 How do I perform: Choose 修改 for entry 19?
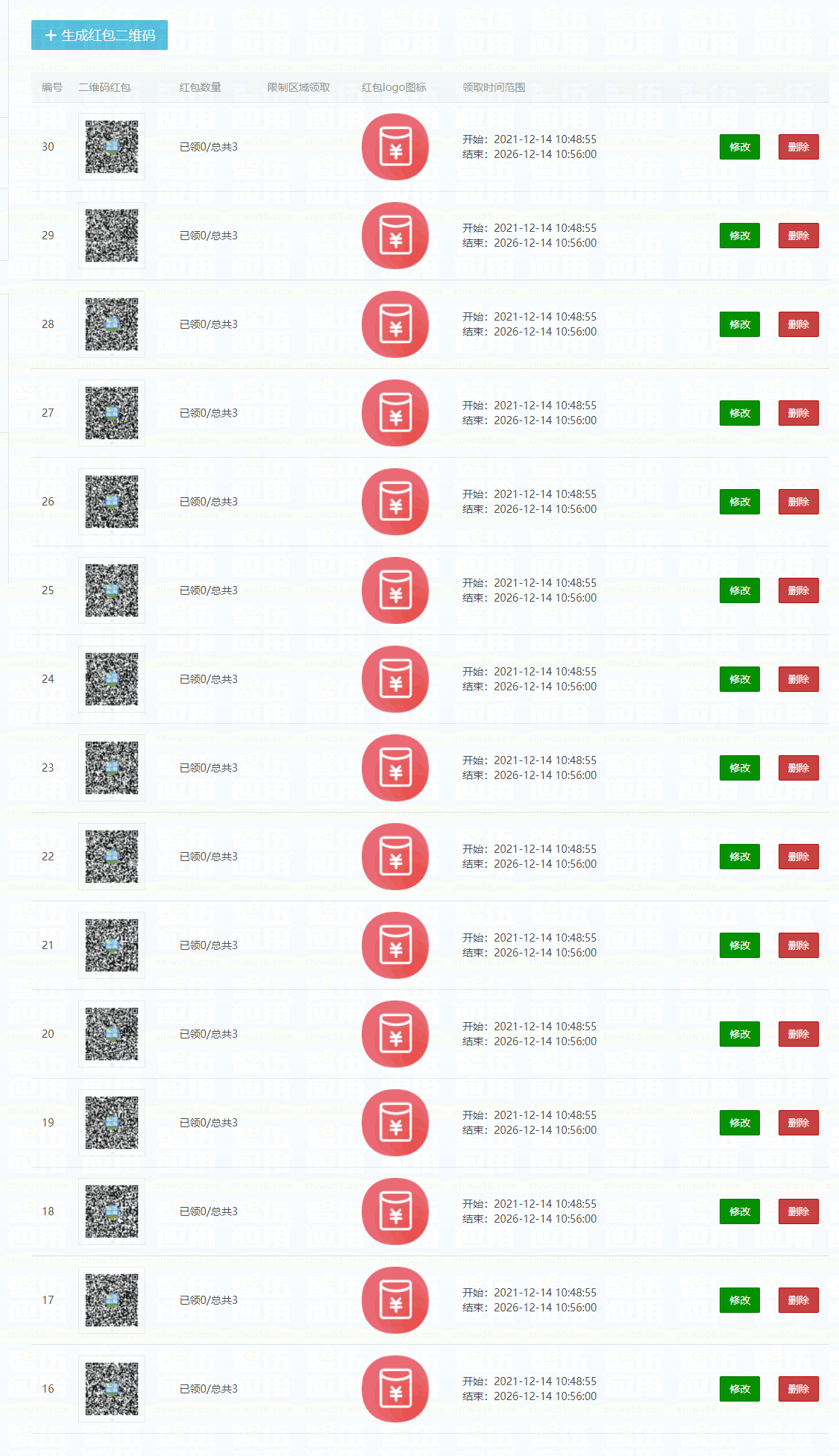click(740, 1123)
